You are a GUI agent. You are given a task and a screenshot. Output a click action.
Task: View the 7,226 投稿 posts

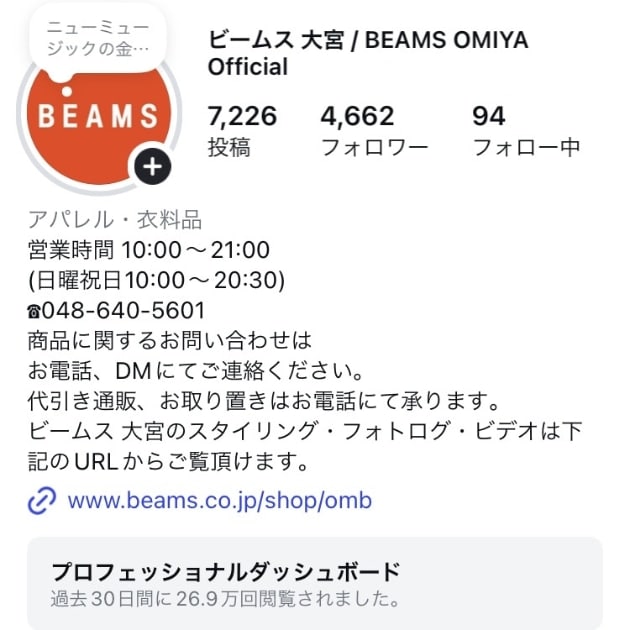(242, 131)
